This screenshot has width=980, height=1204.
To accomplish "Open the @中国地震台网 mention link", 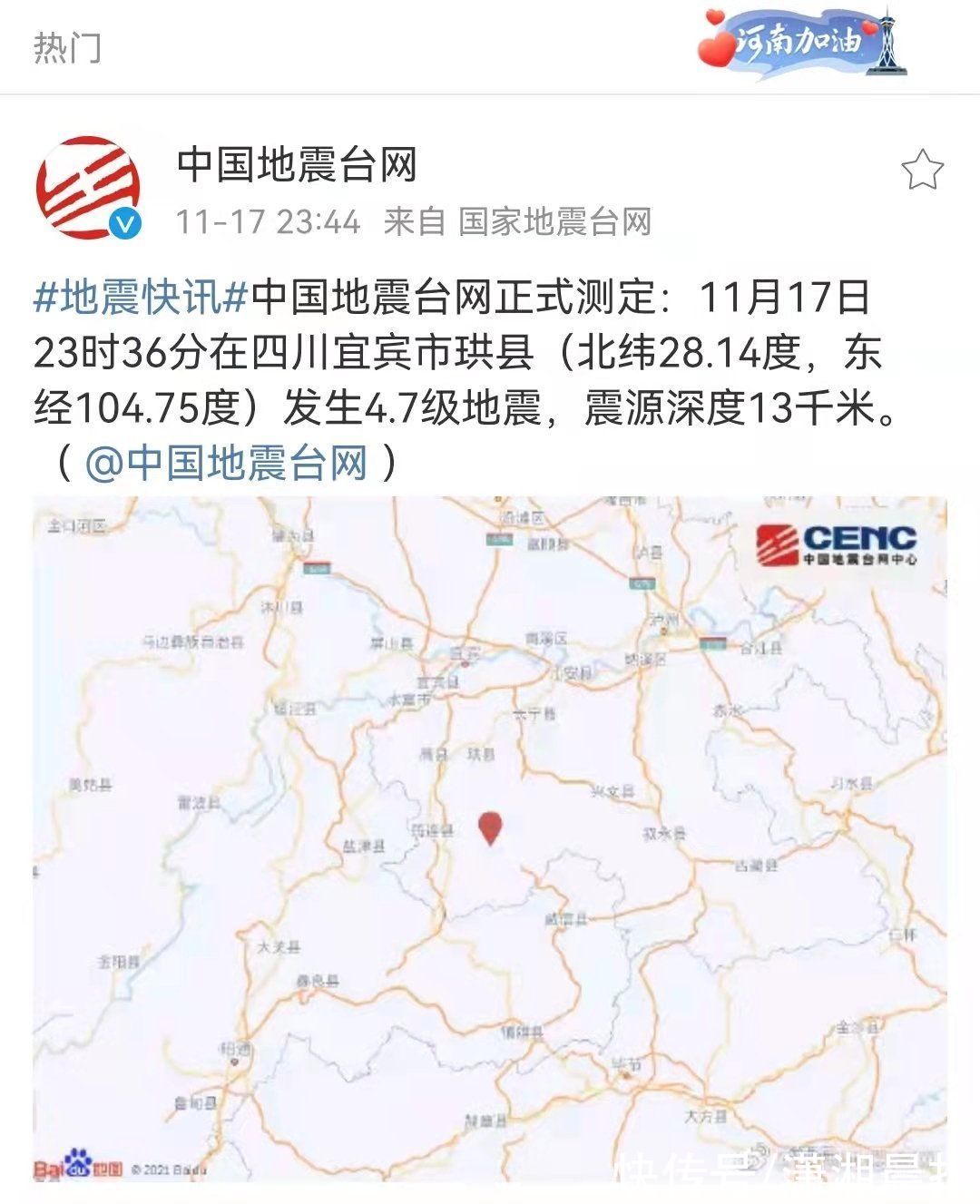I will click(x=227, y=464).
